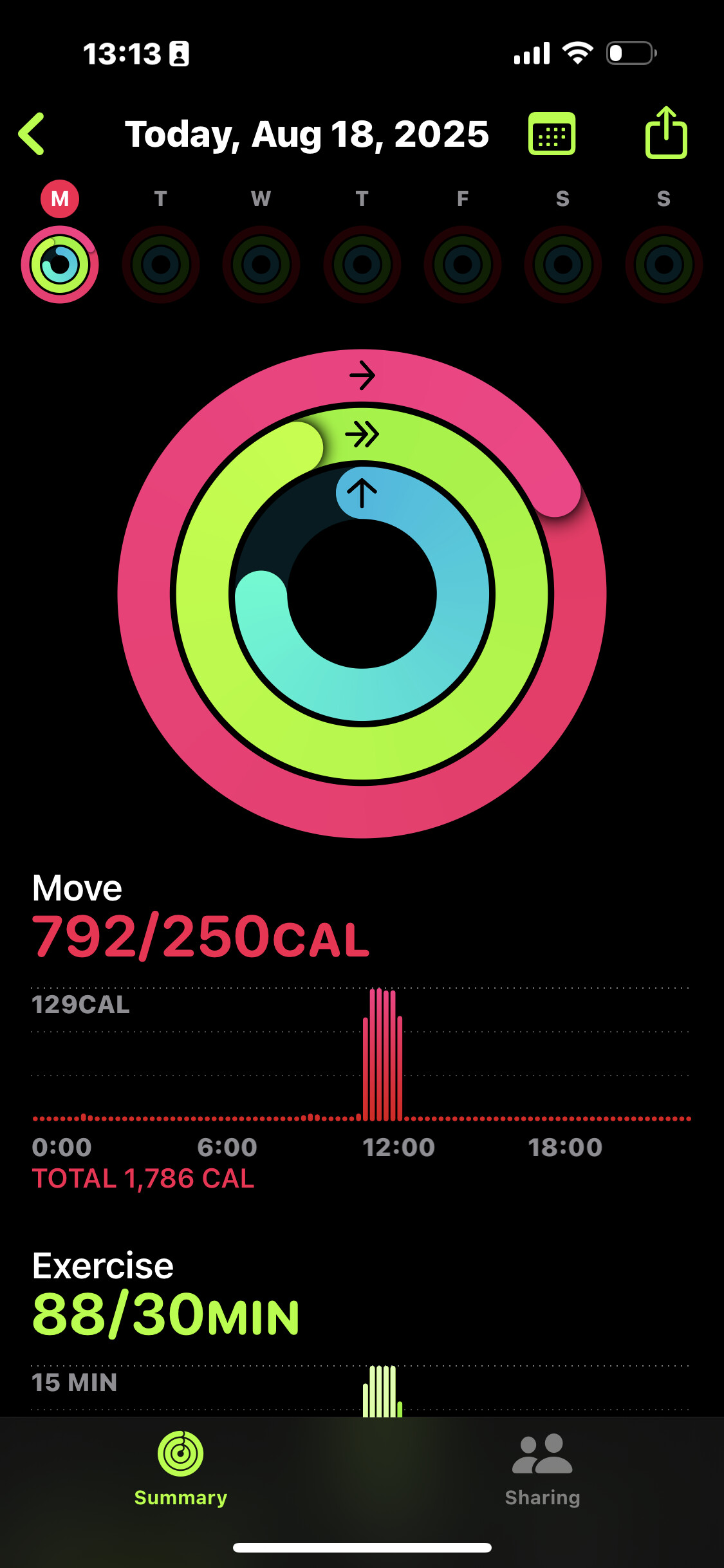Select Tuesday's activity rings
This screenshot has height=1568, width=724.
161,264
